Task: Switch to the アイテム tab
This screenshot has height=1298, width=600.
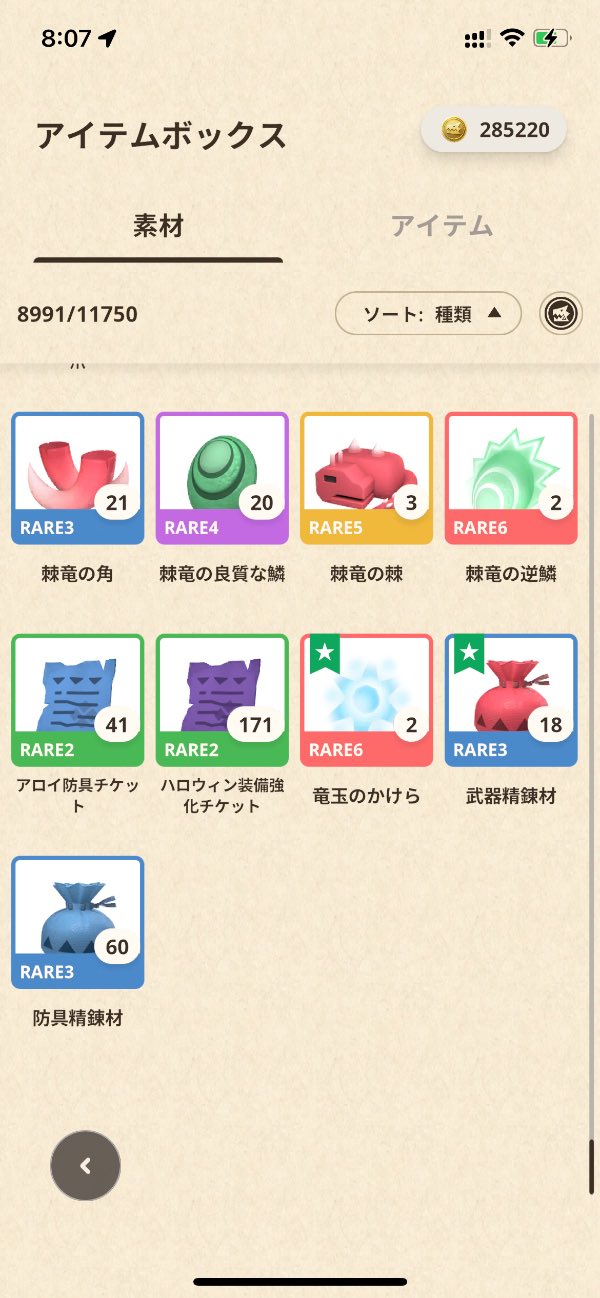Action: [x=441, y=226]
